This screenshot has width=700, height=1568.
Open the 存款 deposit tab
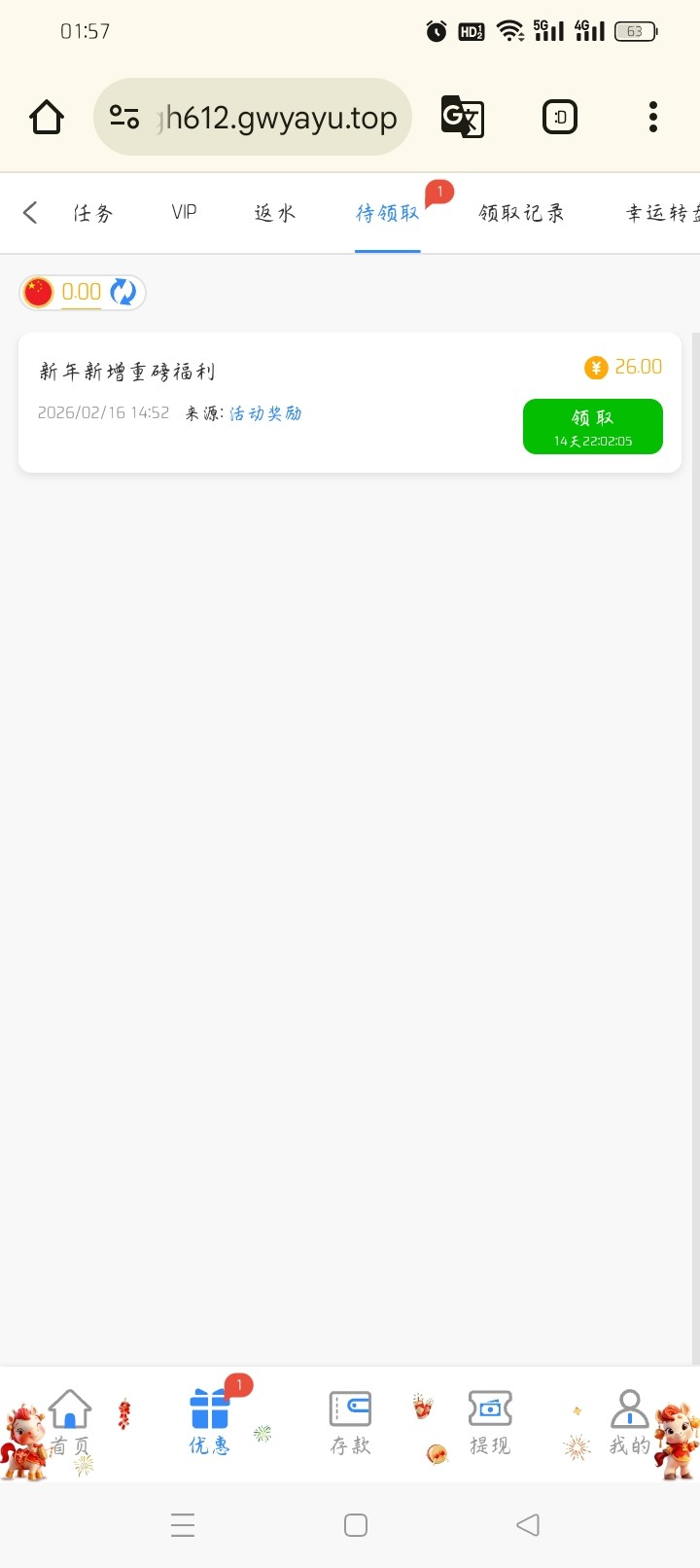(350, 1422)
